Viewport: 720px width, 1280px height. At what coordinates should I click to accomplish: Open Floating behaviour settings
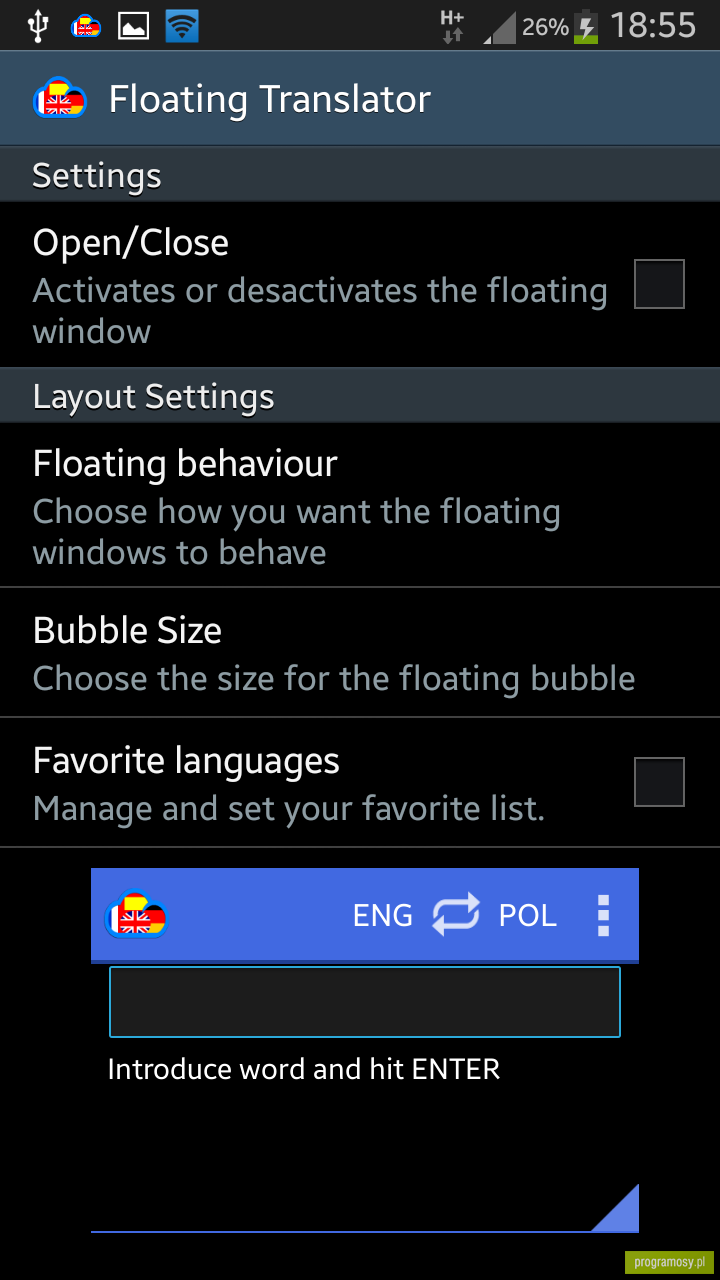(x=360, y=506)
